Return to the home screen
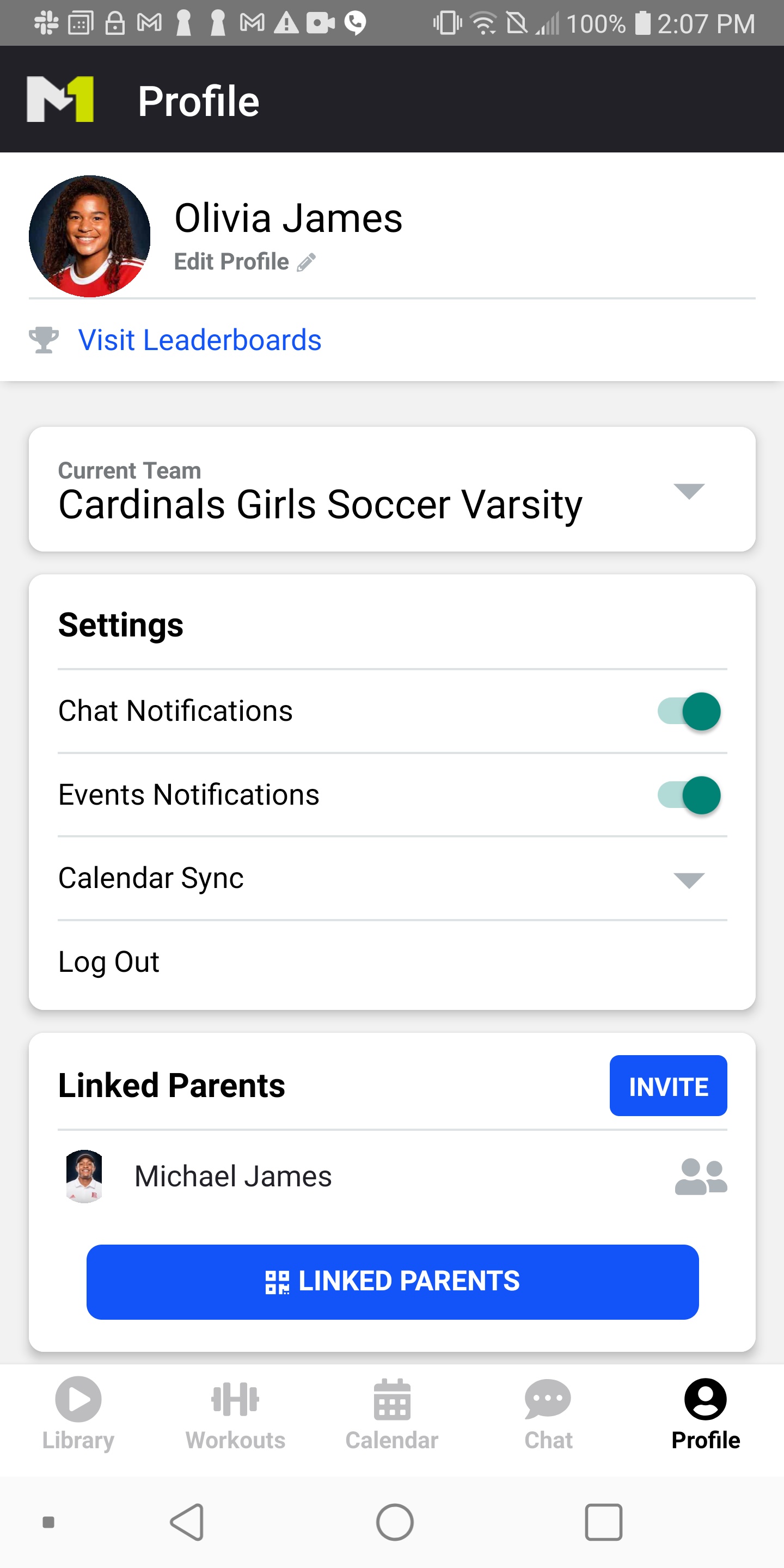The height and width of the screenshot is (1568, 784). (394, 1522)
